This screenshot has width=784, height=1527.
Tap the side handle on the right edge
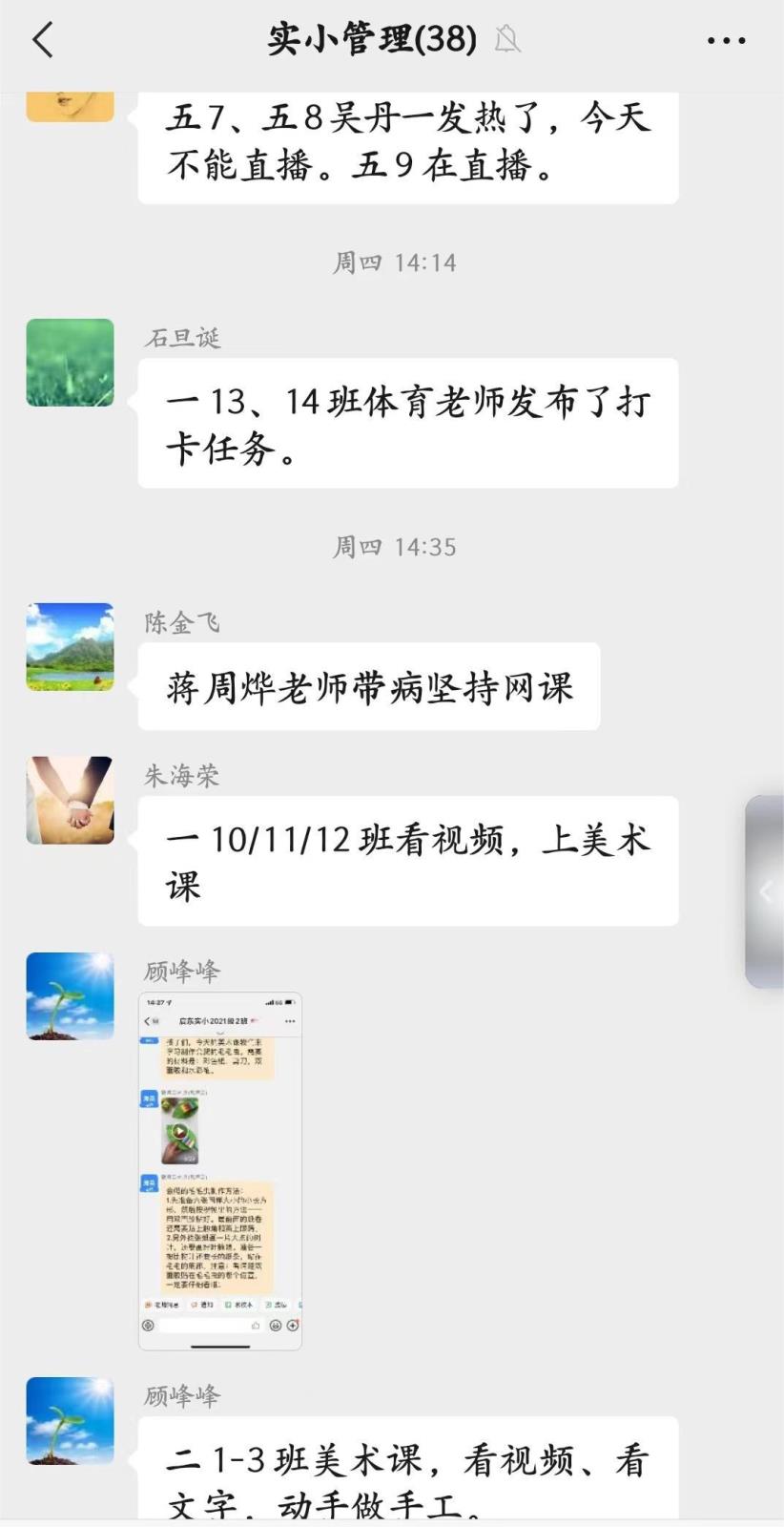coord(765,891)
